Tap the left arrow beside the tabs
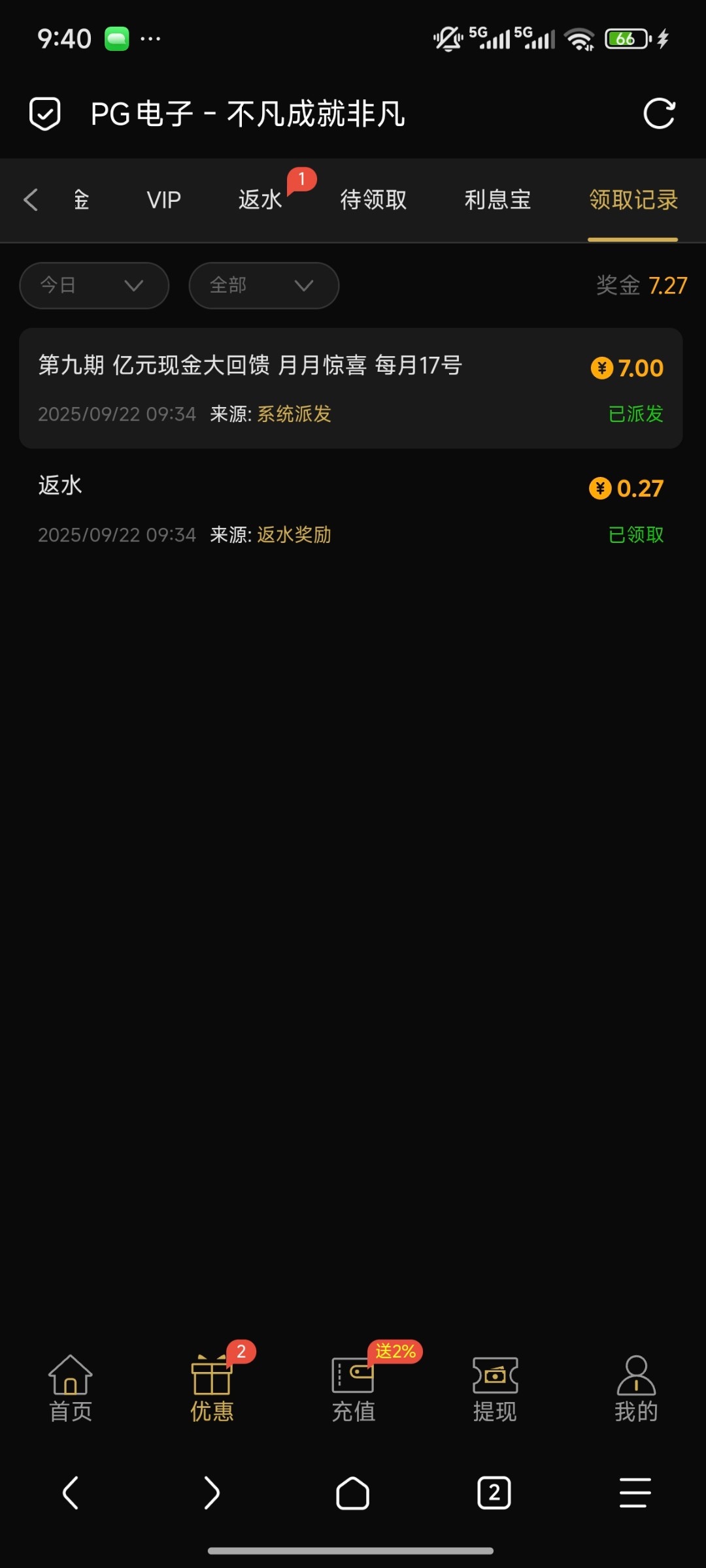Viewport: 706px width, 1568px height. 31,200
